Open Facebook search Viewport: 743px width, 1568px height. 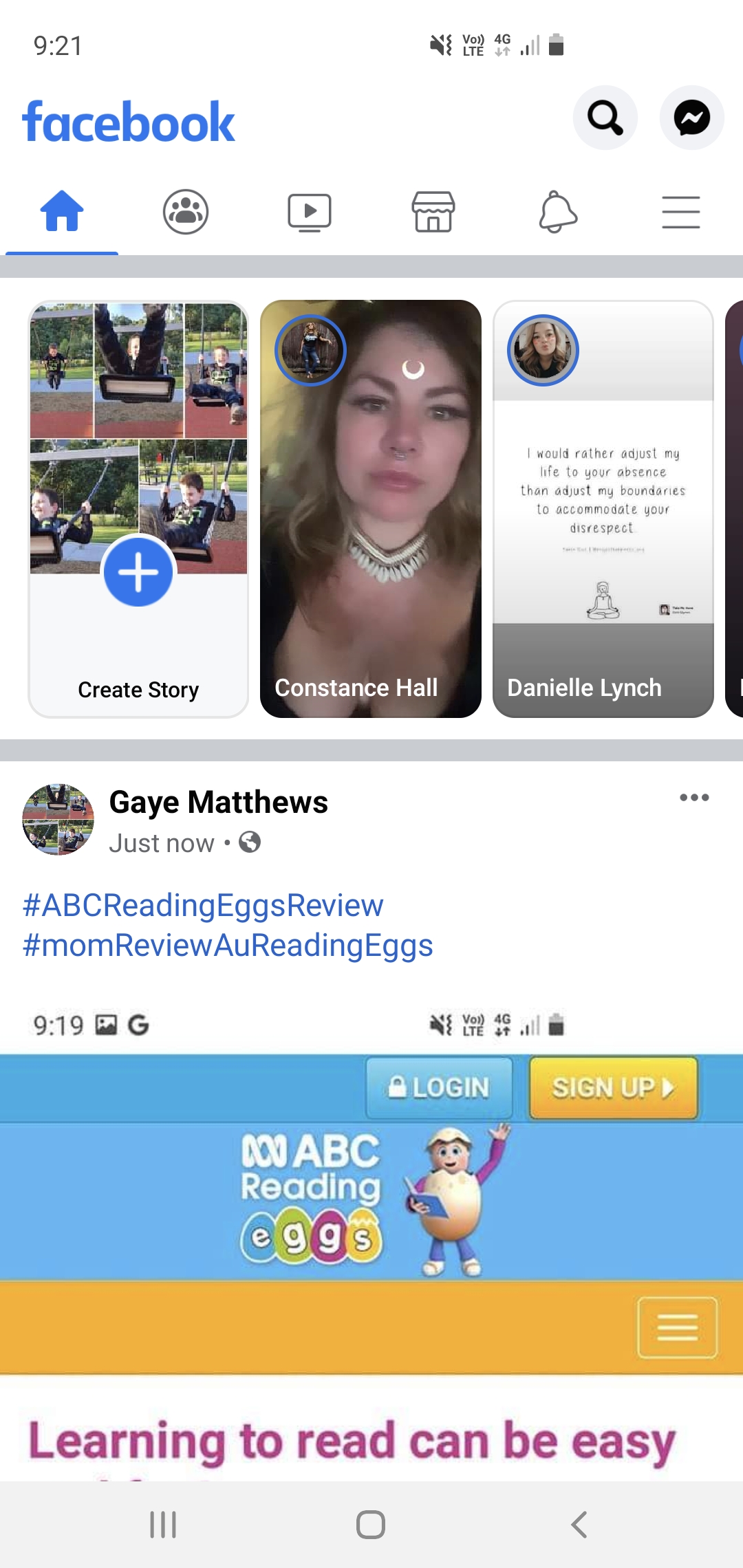click(605, 118)
